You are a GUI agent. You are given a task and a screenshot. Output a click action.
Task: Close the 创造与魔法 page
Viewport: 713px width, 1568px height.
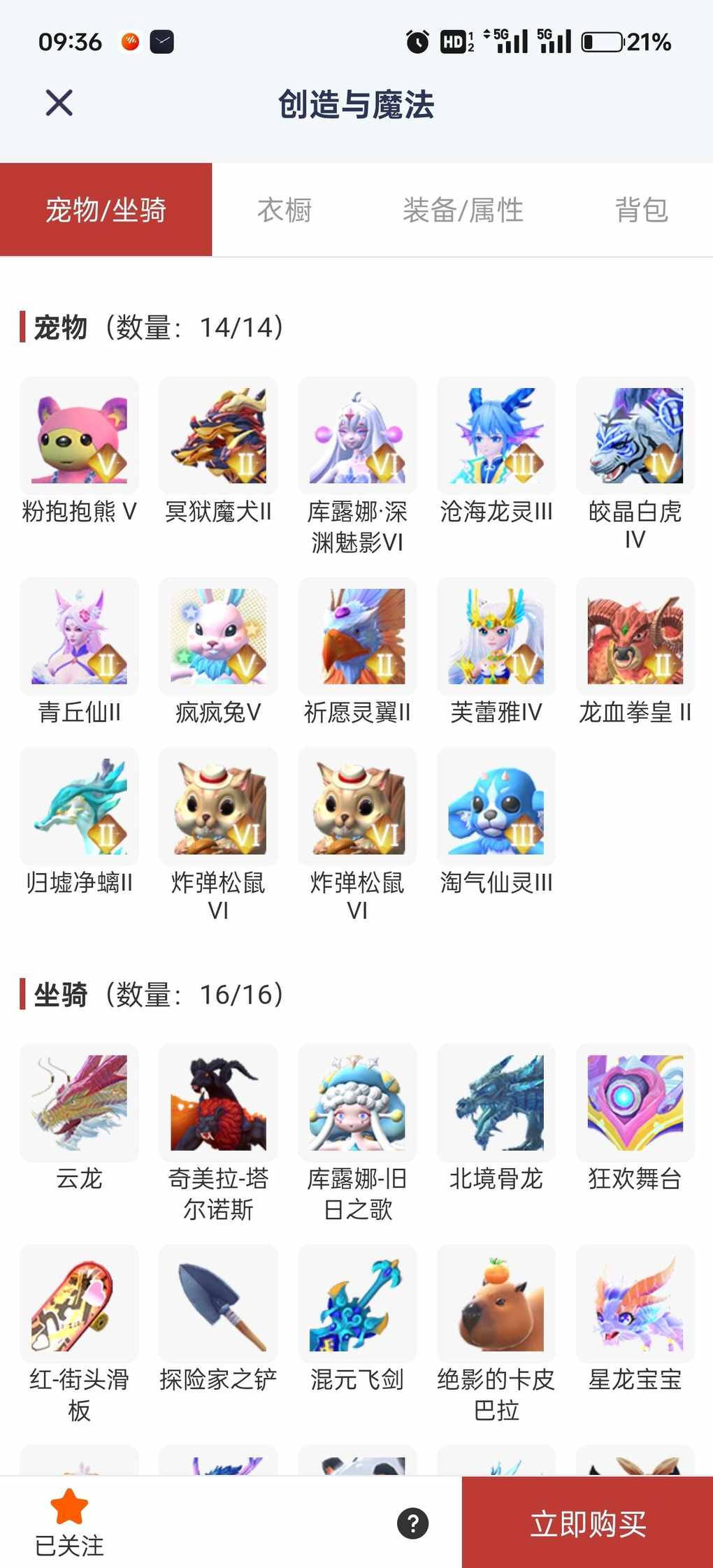point(59,103)
